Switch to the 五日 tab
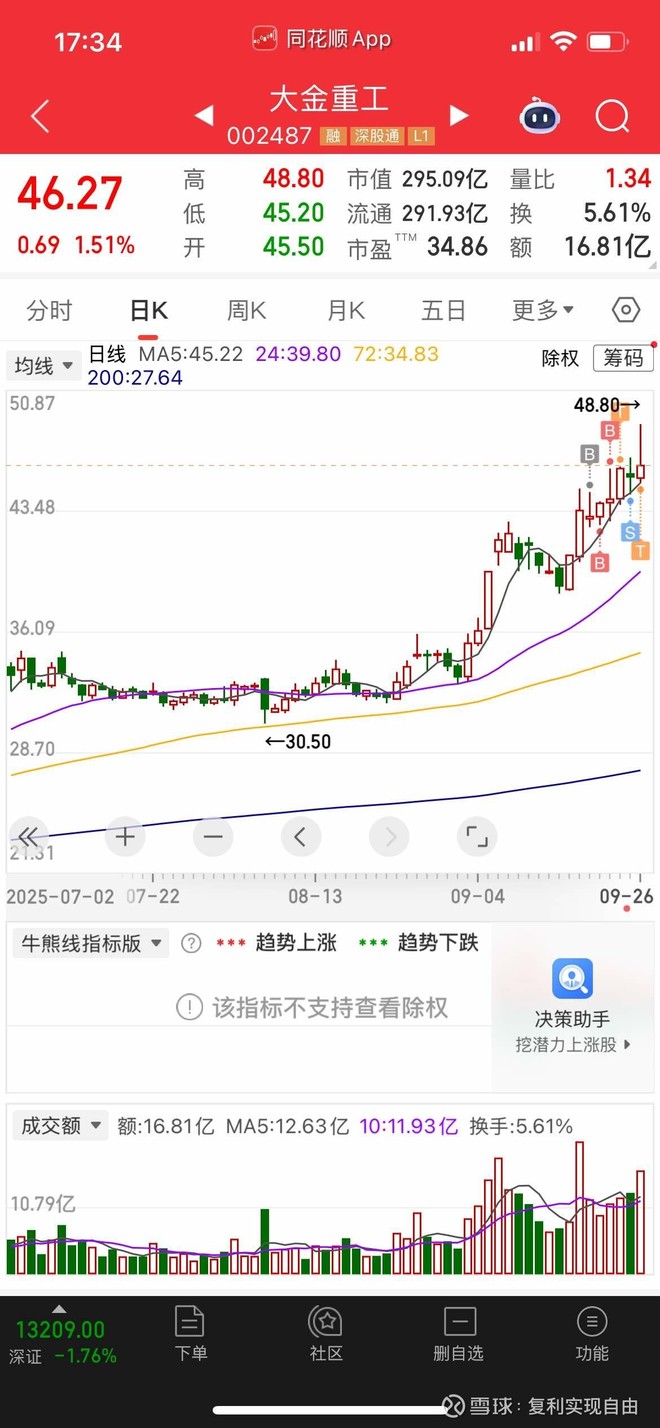This screenshot has height=1428, width=660. 443,311
